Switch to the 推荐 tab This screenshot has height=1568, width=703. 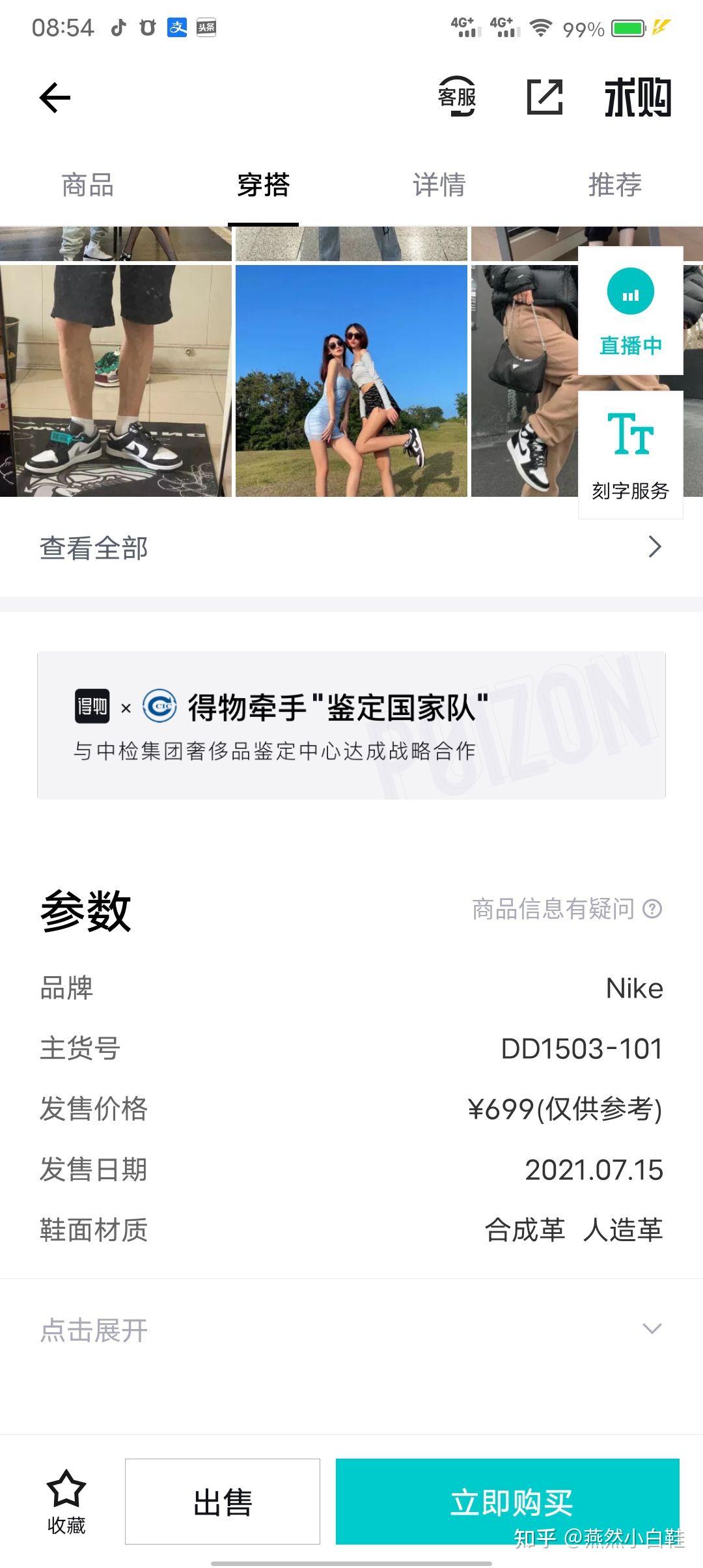[x=615, y=185]
